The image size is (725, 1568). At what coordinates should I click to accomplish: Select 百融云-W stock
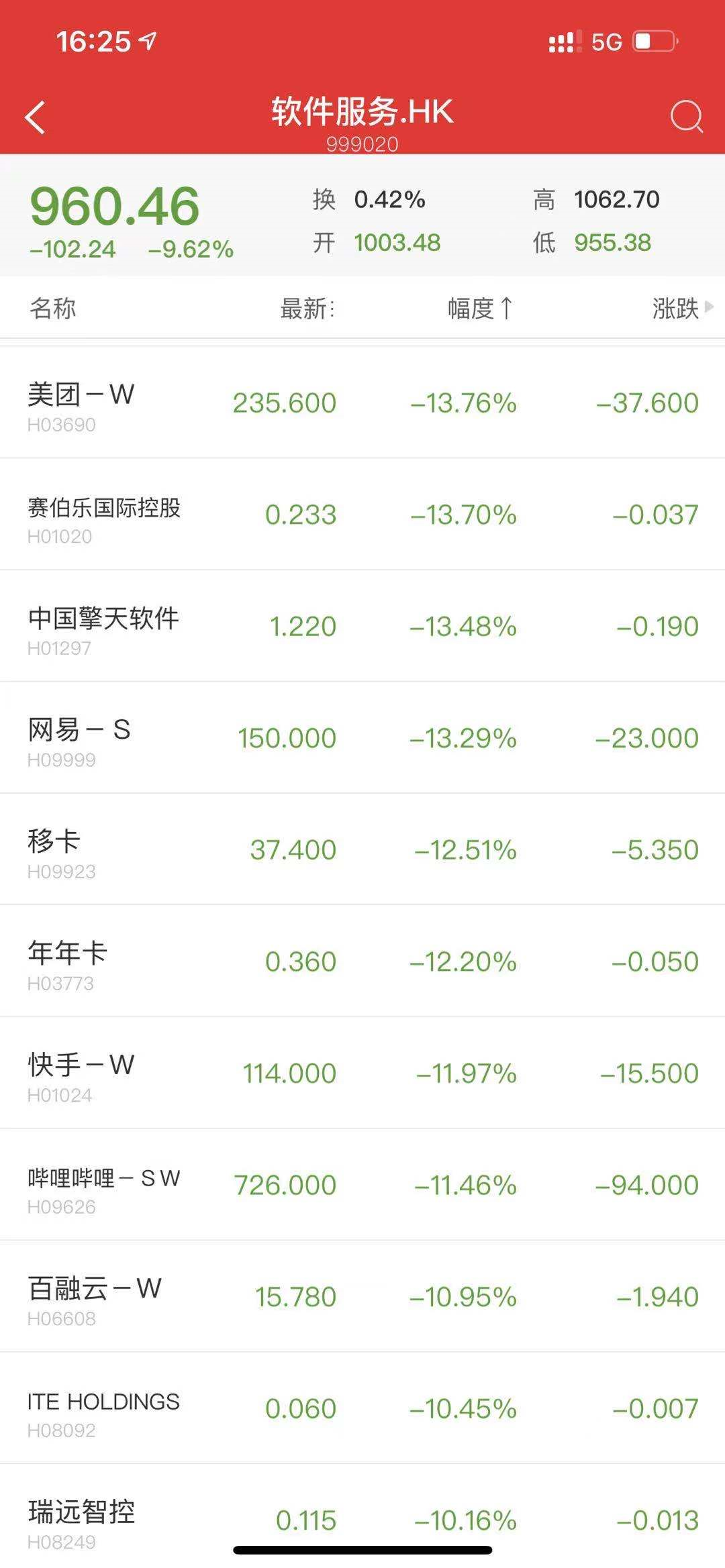pyautogui.click(x=362, y=1296)
